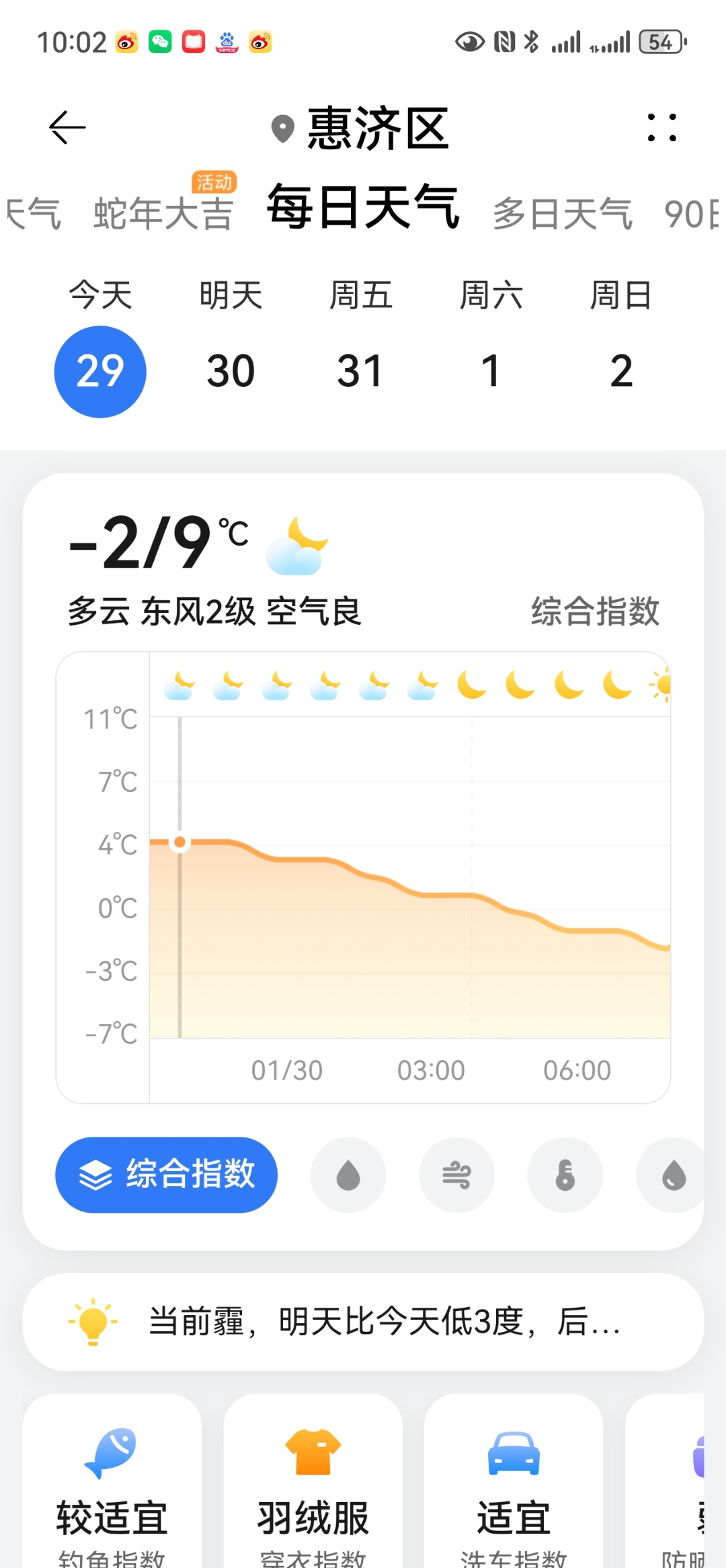Select the blue 综合指数 chart chip

click(166, 1174)
